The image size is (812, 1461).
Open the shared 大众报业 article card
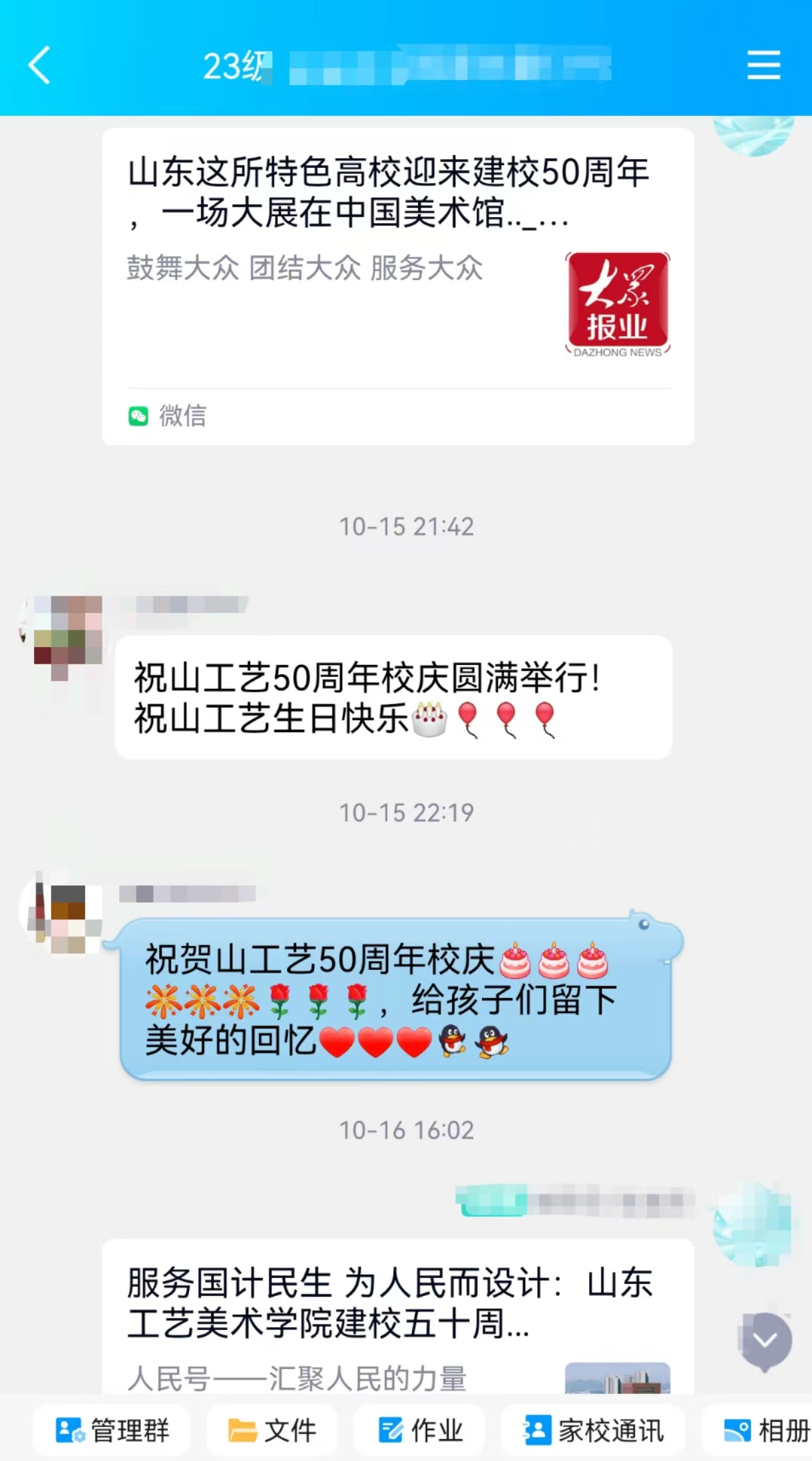pyautogui.click(x=397, y=286)
